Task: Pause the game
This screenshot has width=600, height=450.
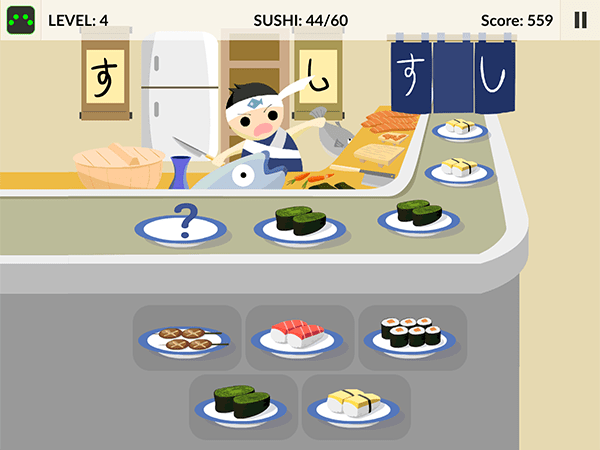Action: [x=580, y=20]
